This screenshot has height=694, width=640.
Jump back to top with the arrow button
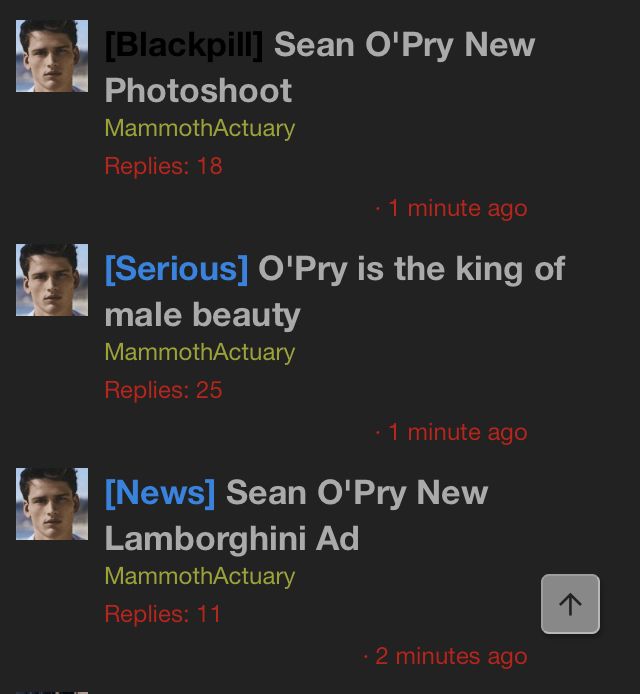click(570, 604)
